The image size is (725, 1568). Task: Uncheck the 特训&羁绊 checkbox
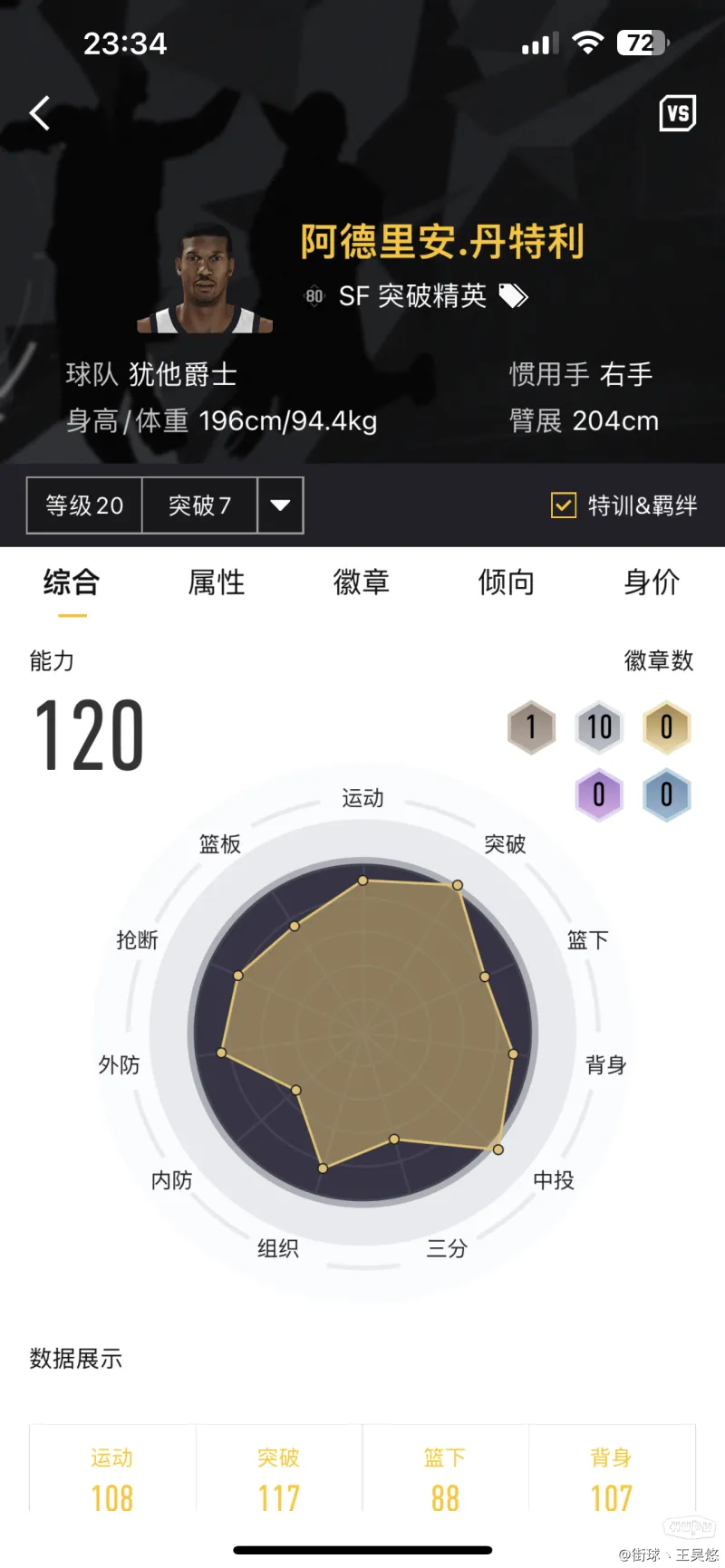click(564, 505)
